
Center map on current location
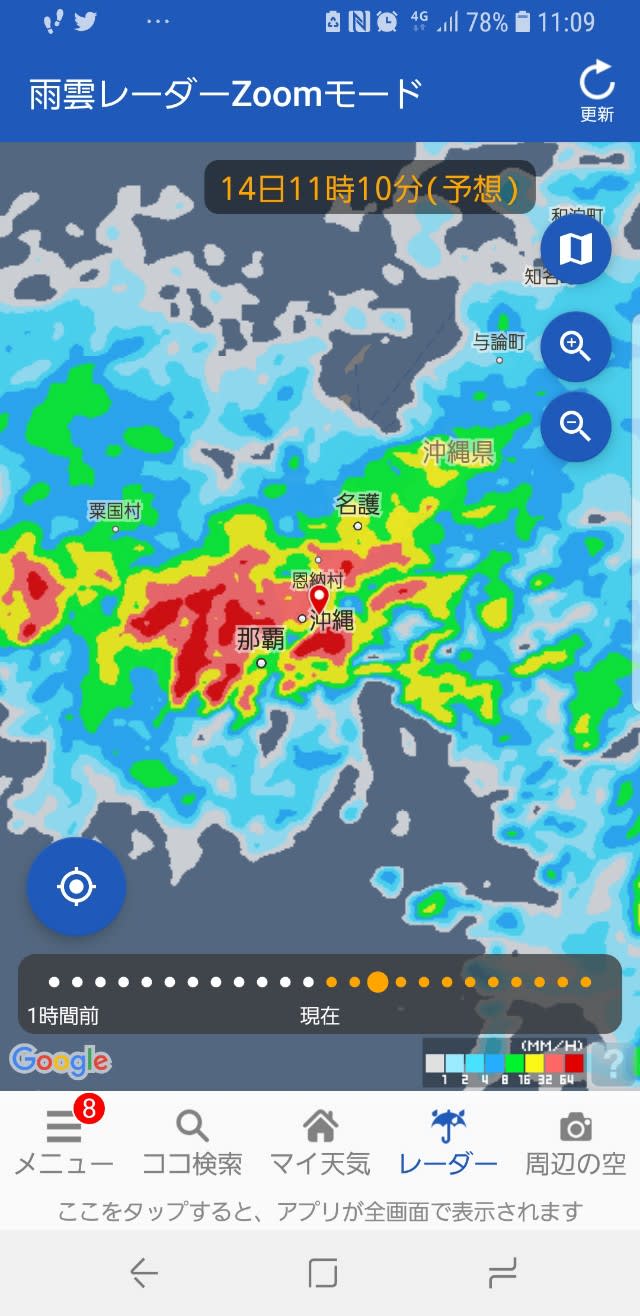[77, 886]
